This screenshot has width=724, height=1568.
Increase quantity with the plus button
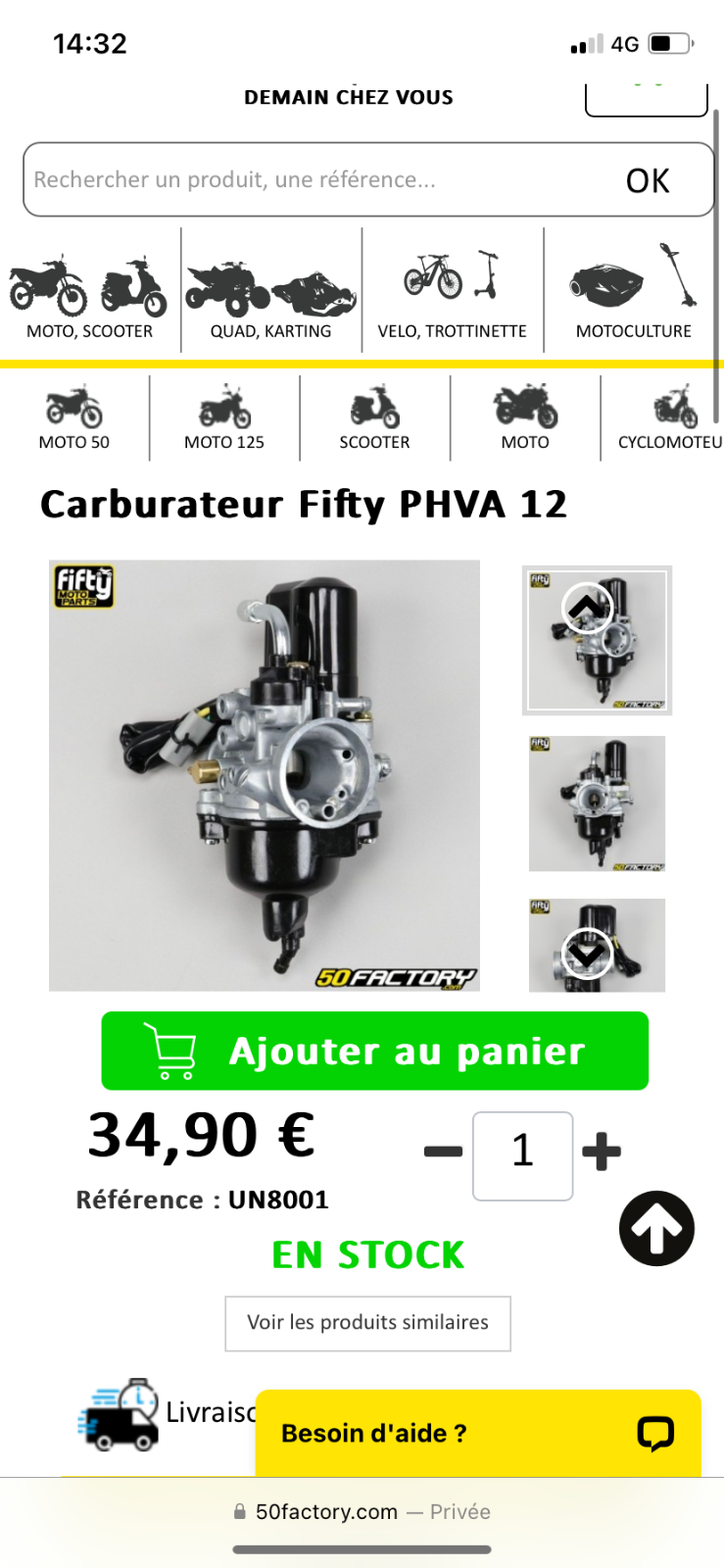[602, 1151]
